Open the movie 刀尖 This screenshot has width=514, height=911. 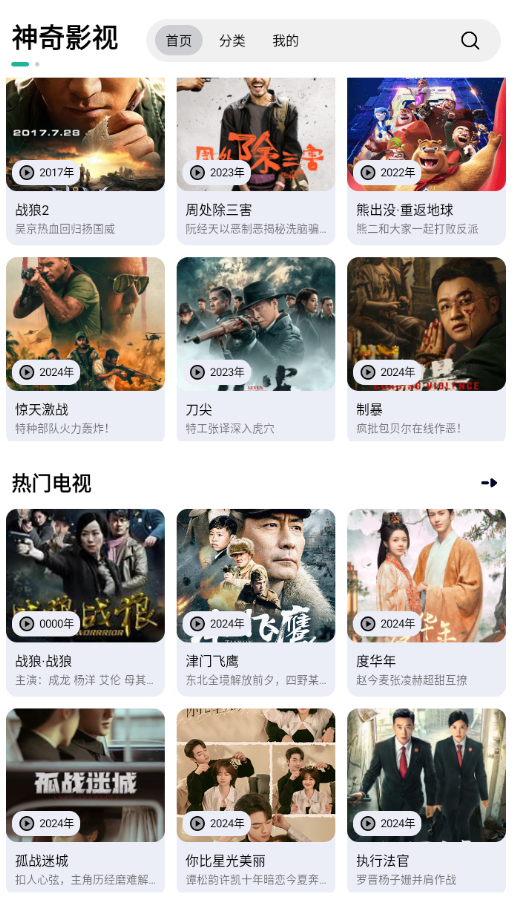pyautogui.click(x=256, y=349)
